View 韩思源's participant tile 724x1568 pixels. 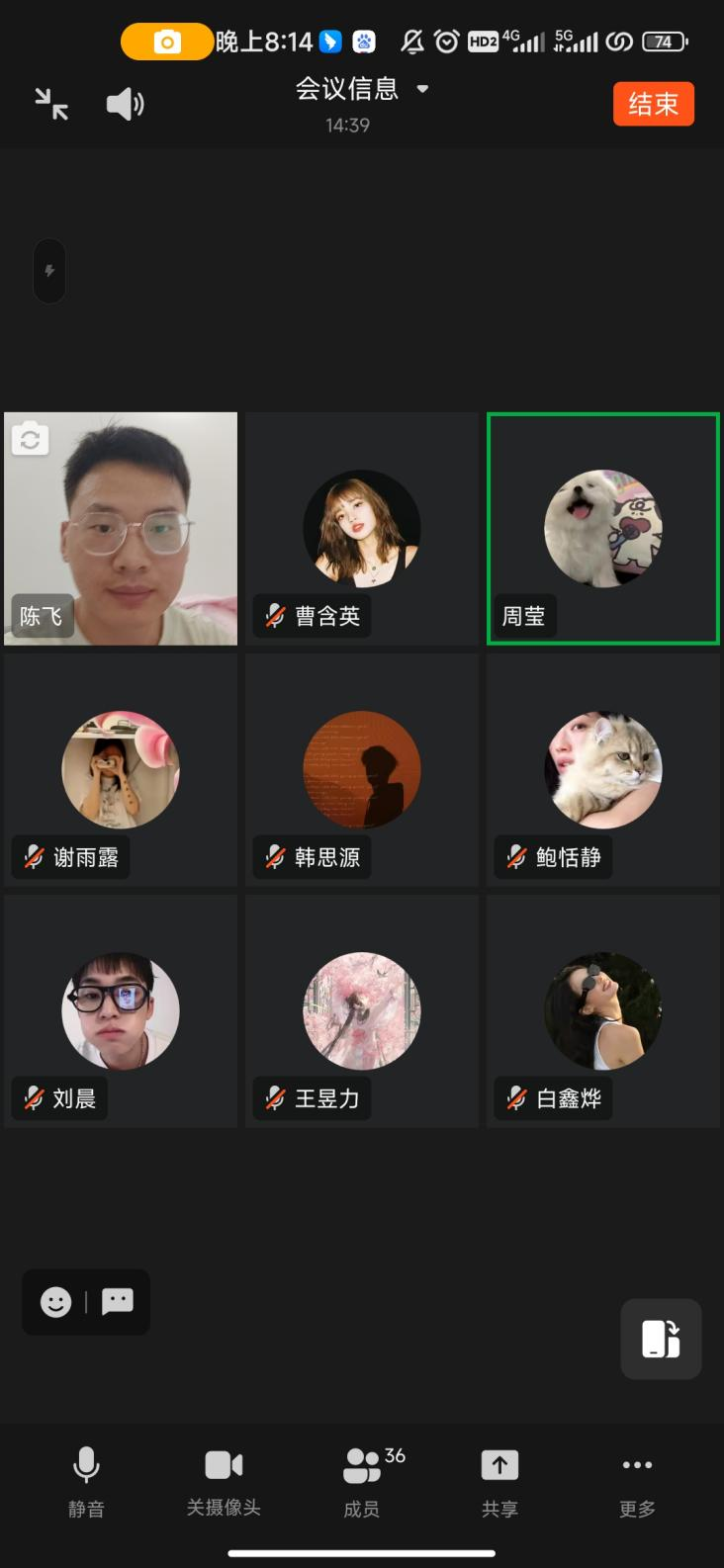coord(362,769)
